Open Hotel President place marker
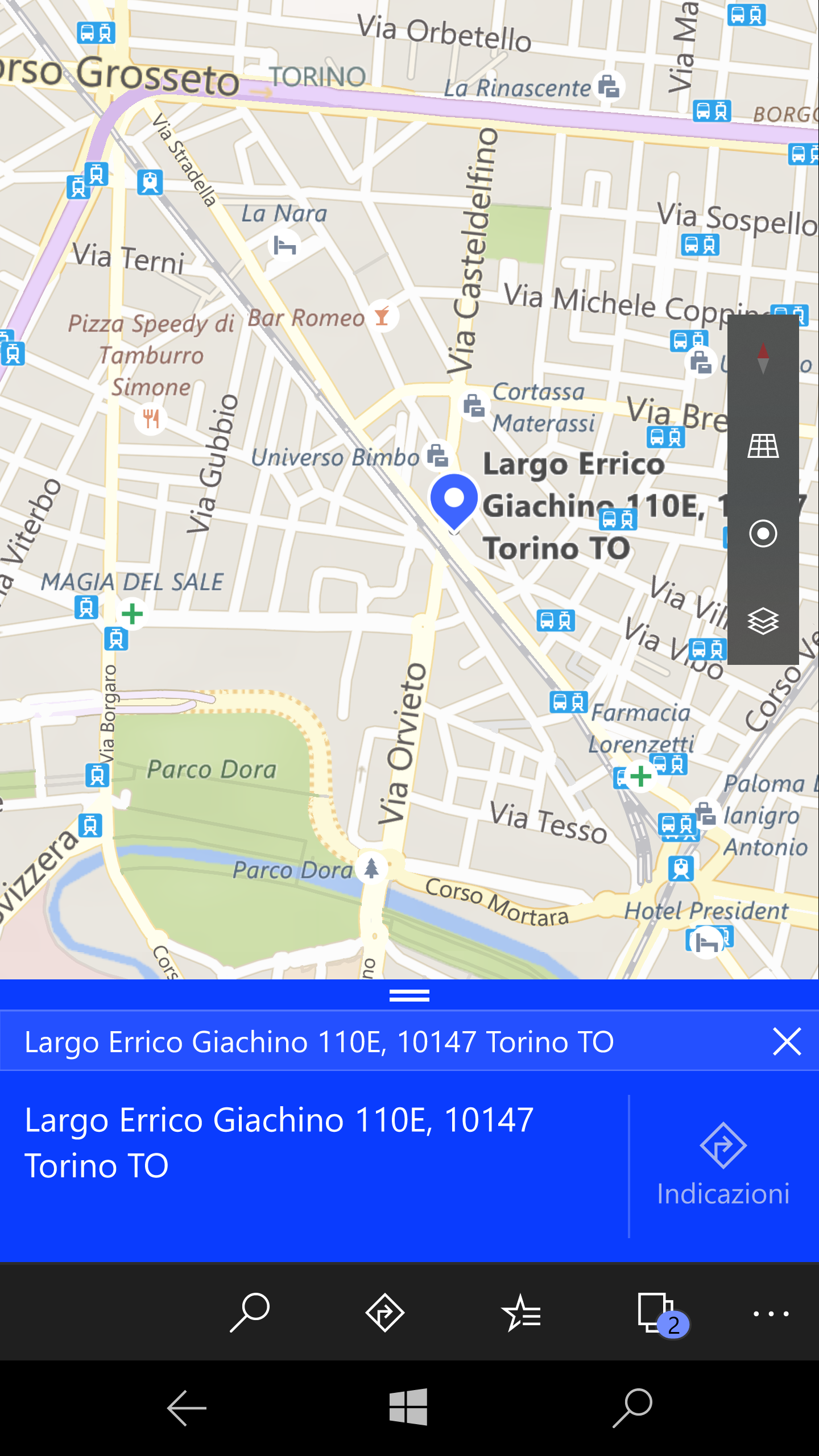The height and width of the screenshot is (1456, 819). pos(707,941)
